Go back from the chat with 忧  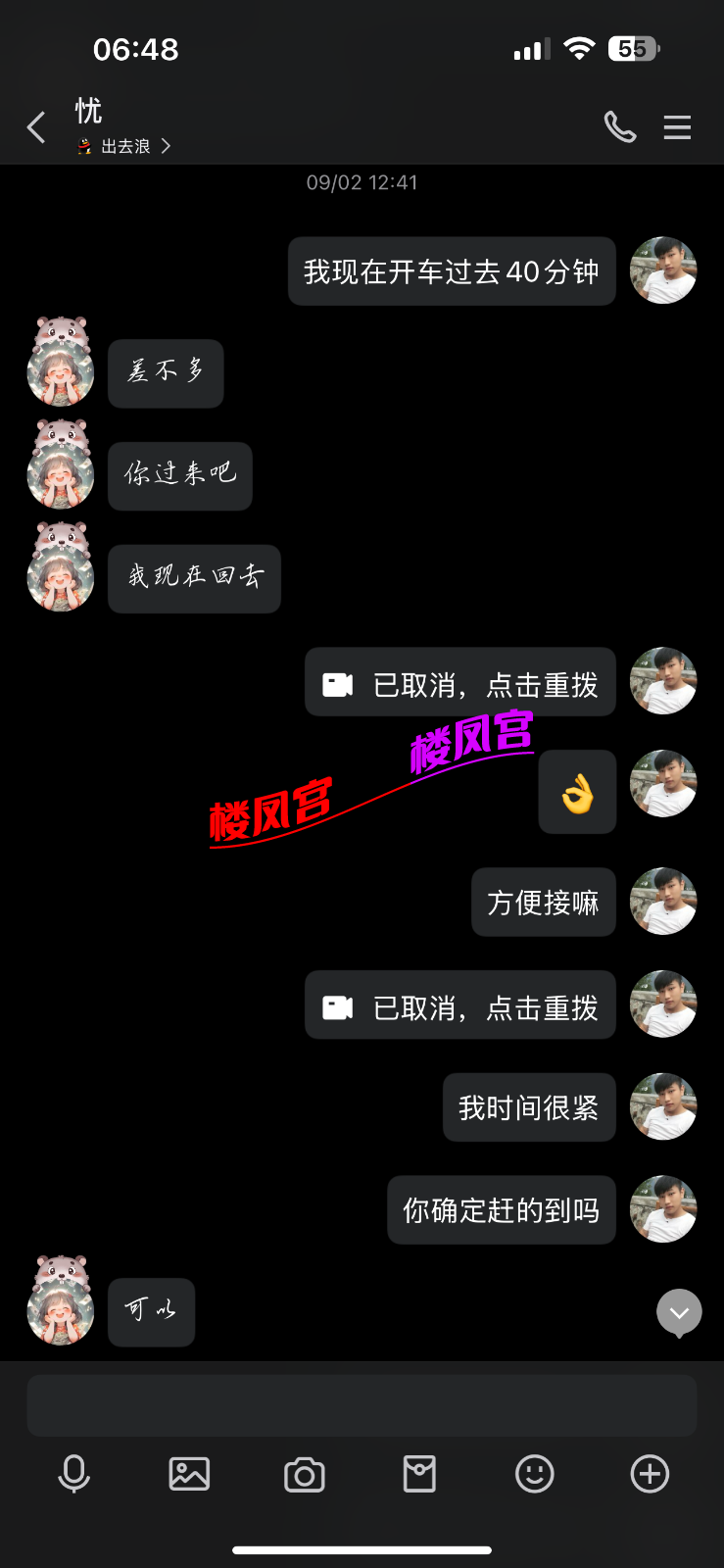point(36,127)
